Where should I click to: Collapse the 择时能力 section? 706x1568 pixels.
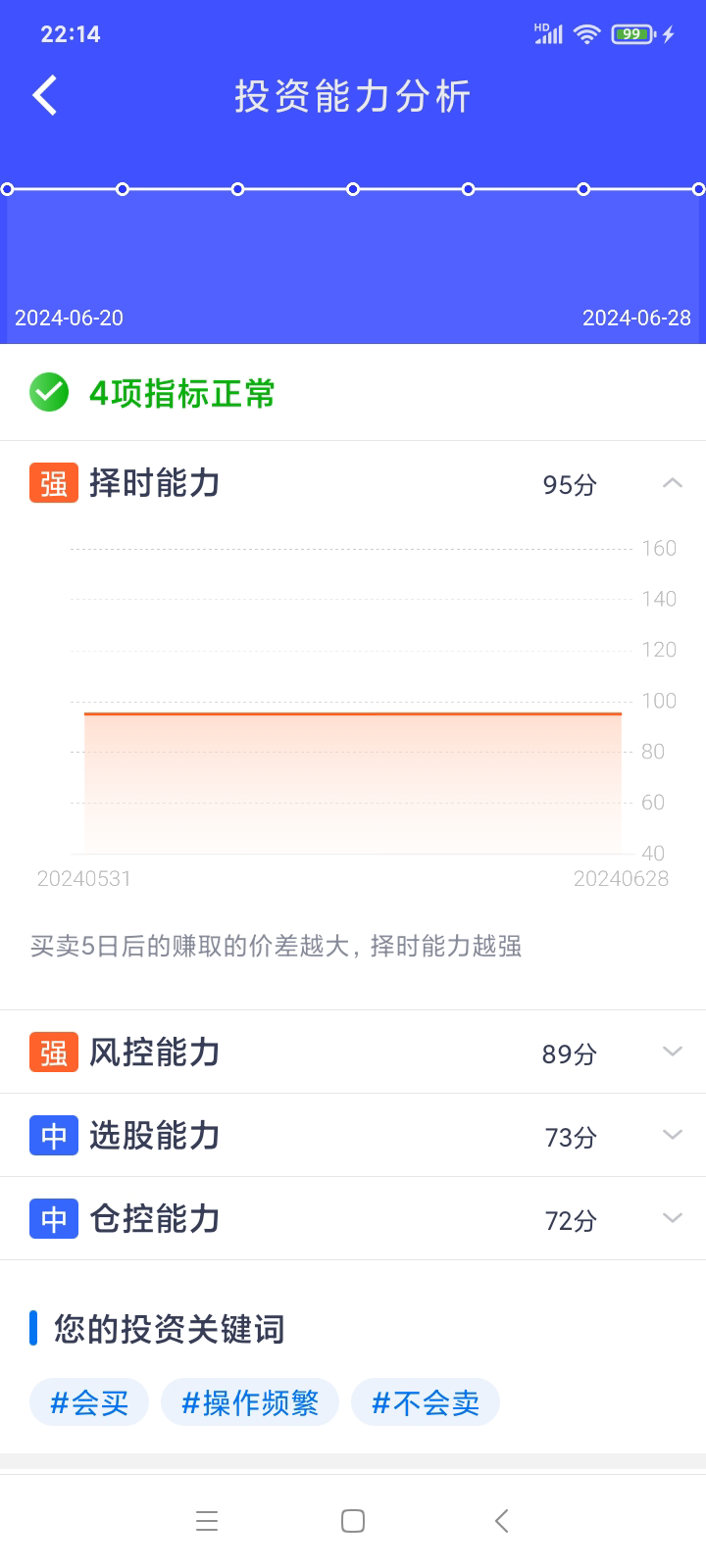click(672, 483)
